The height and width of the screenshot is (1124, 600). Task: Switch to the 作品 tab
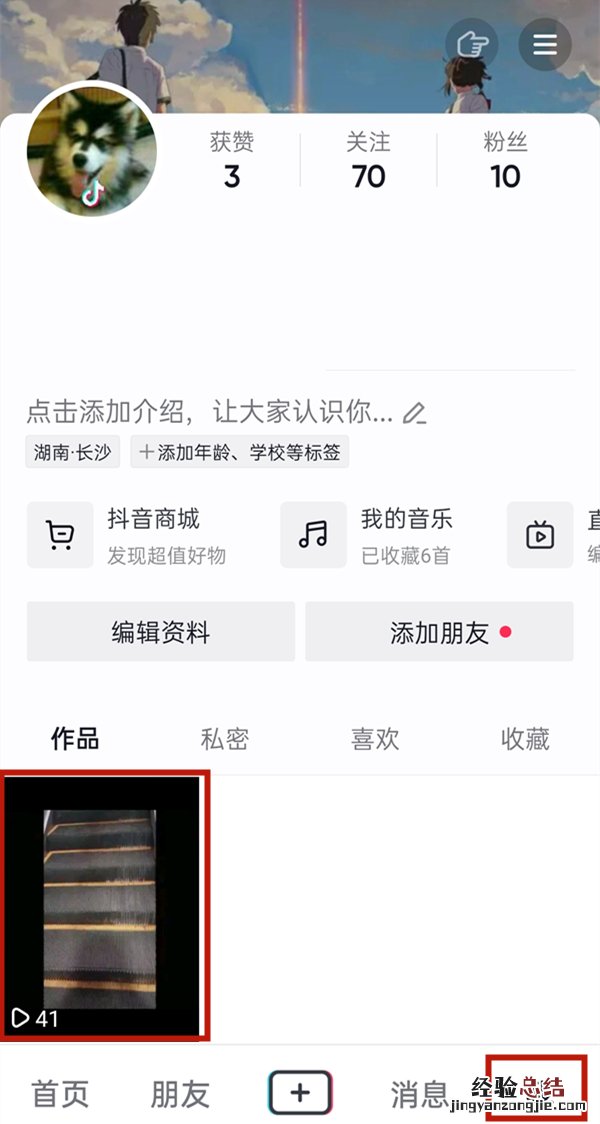point(75,739)
